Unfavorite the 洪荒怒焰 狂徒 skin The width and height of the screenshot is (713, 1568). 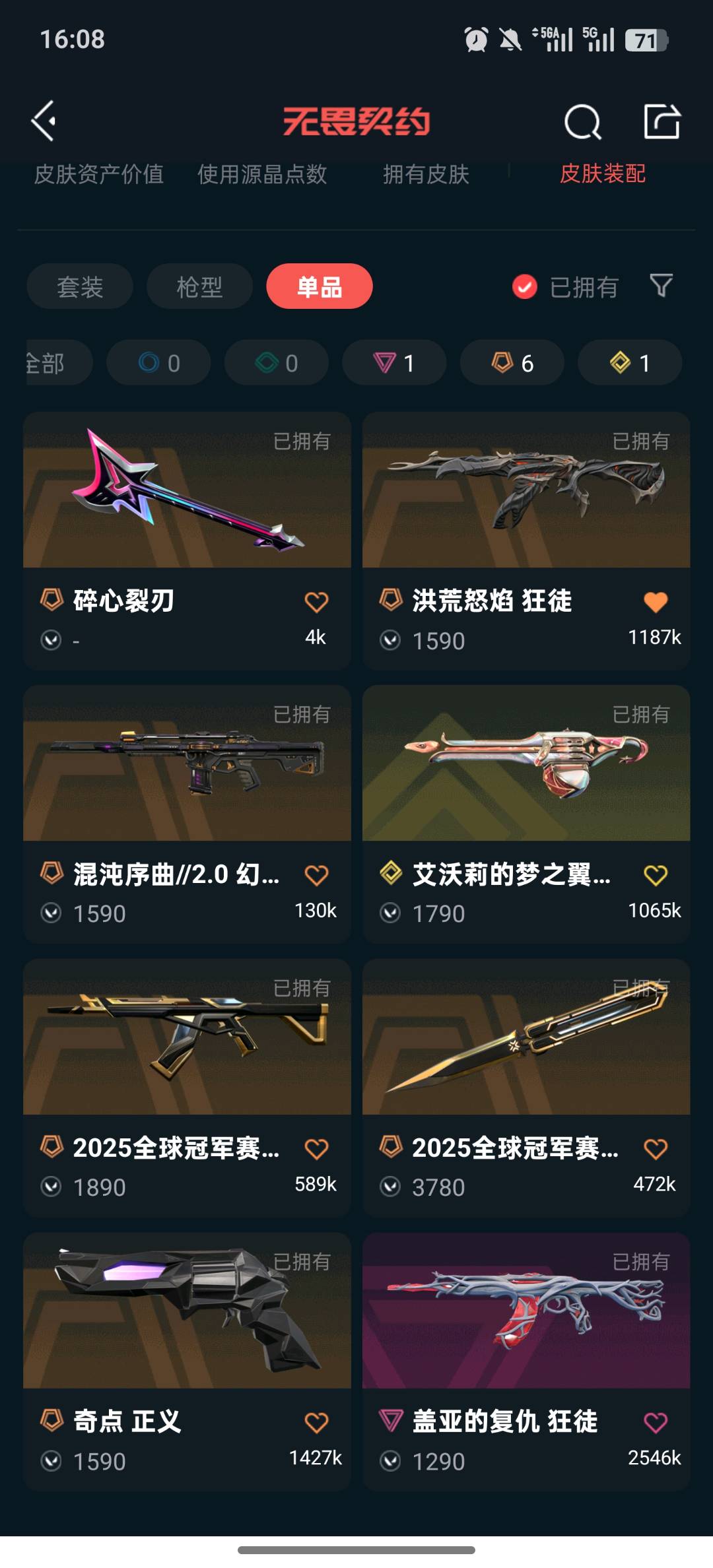655,601
